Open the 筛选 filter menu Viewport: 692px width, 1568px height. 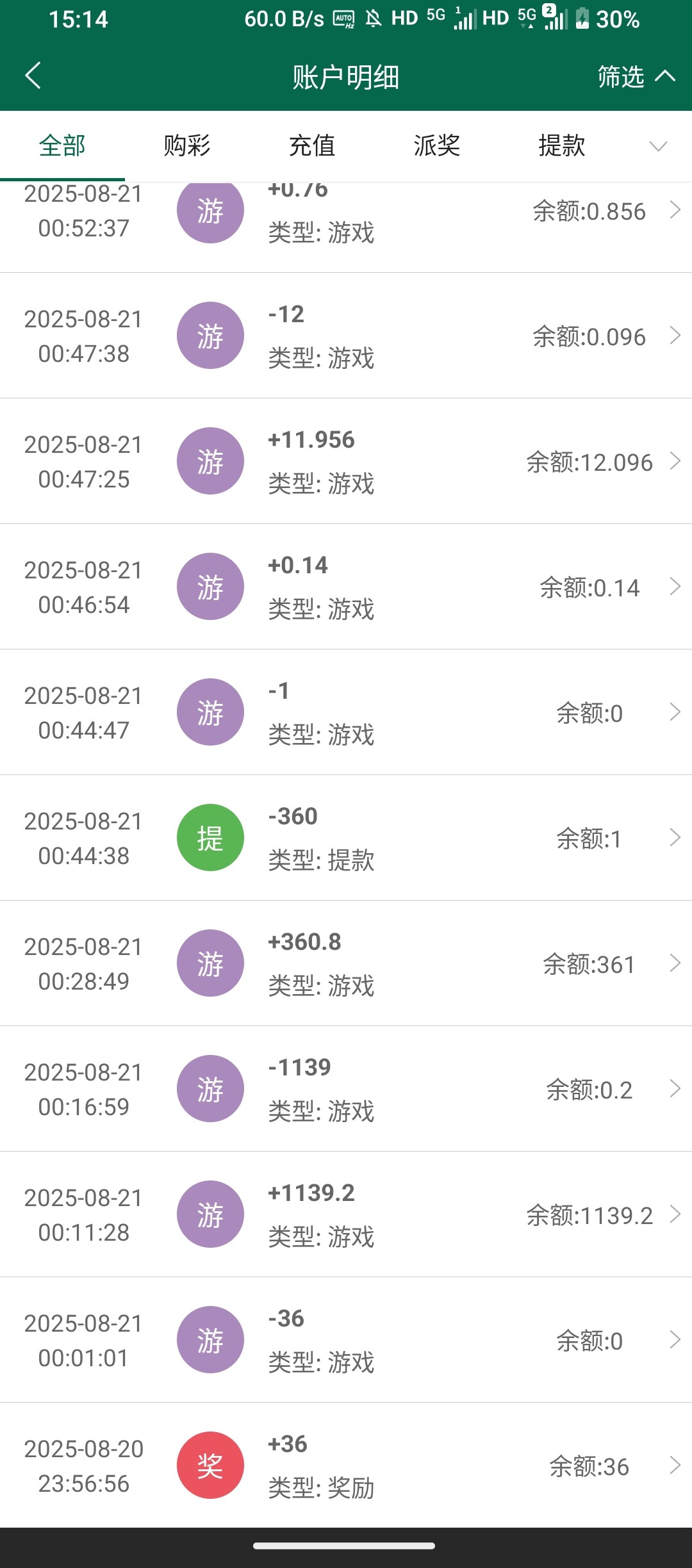click(x=635, y=77)
